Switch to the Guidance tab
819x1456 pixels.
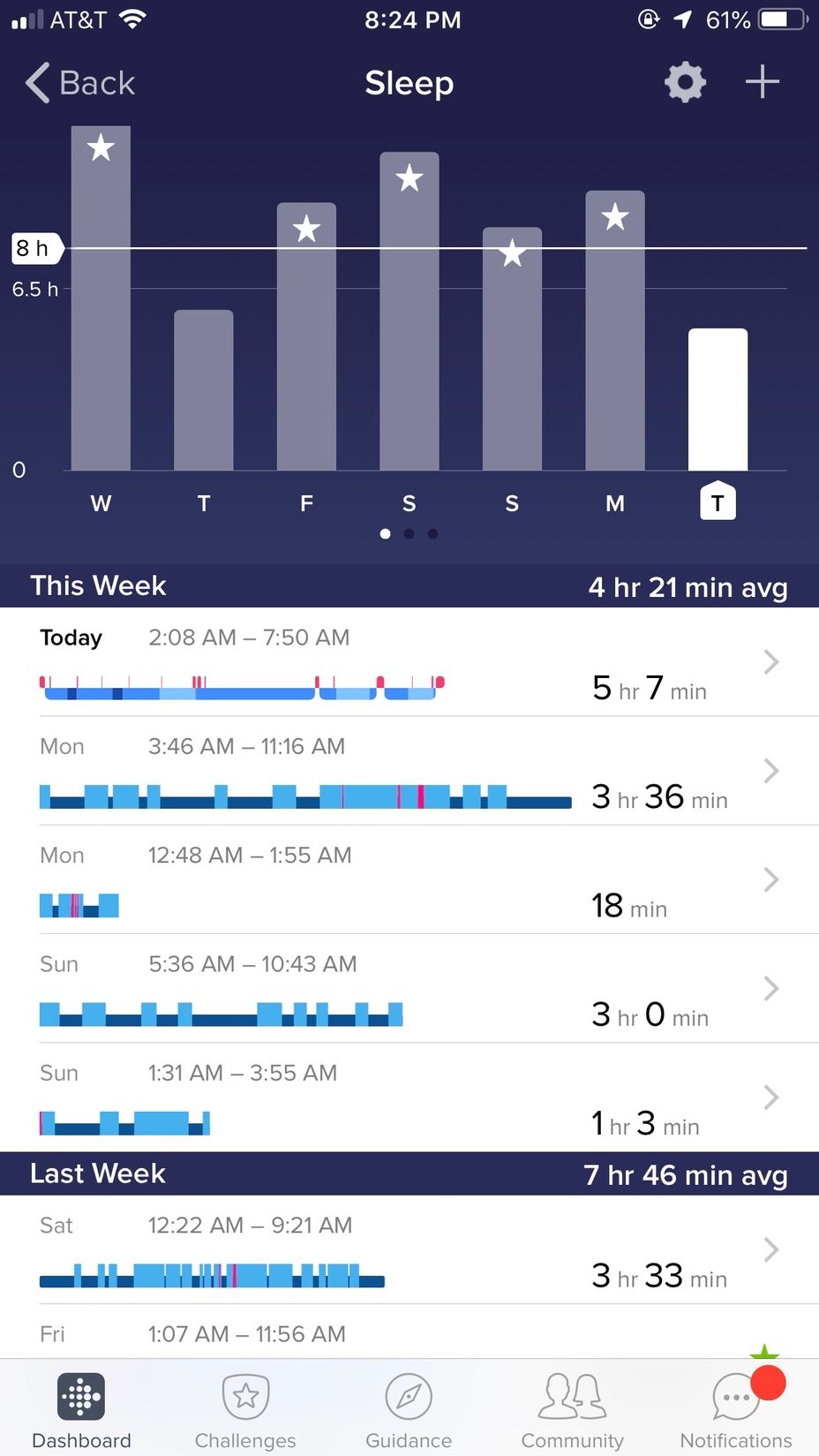pos(409,1410)
